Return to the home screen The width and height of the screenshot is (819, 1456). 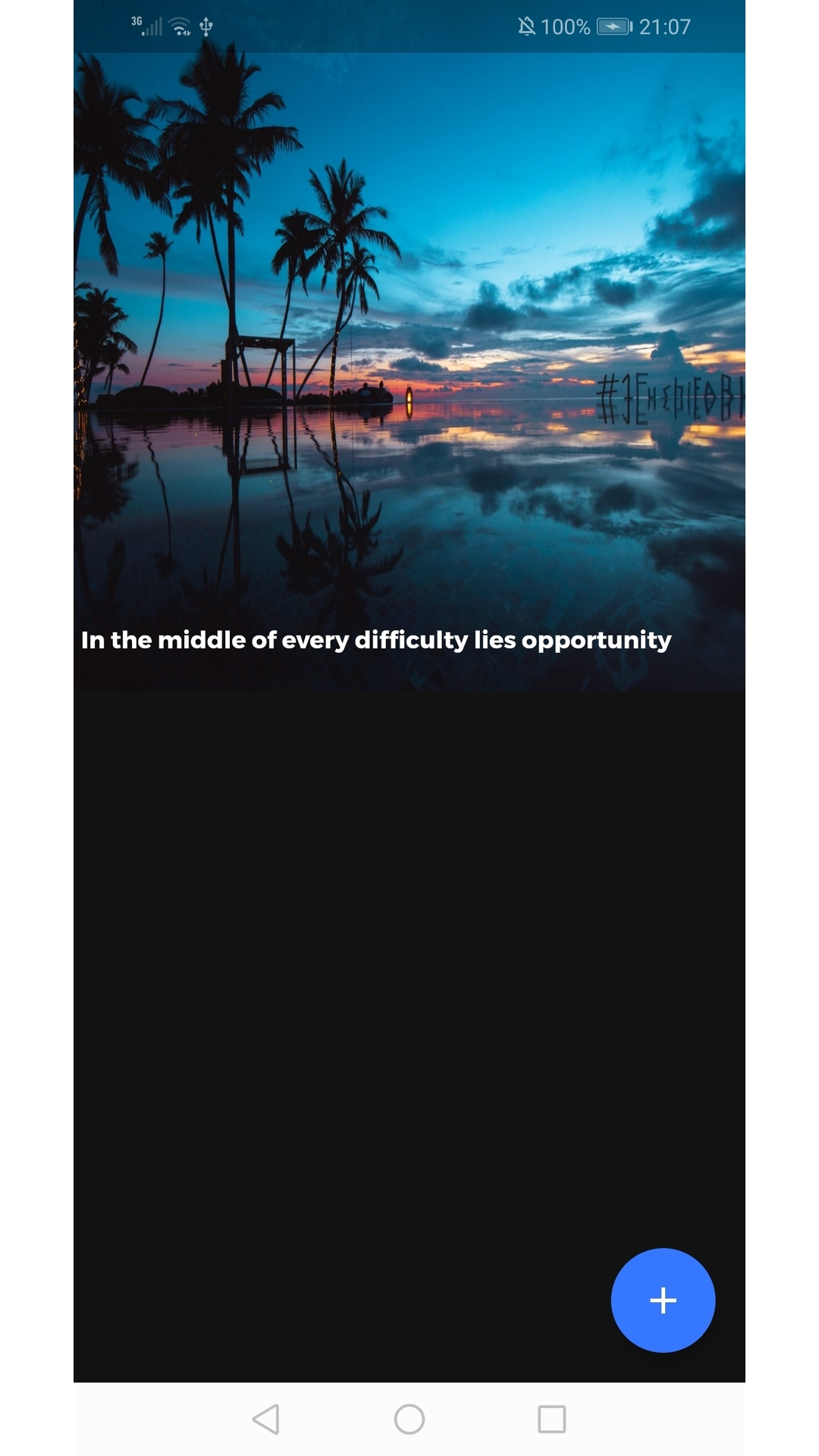[409, 1419]
